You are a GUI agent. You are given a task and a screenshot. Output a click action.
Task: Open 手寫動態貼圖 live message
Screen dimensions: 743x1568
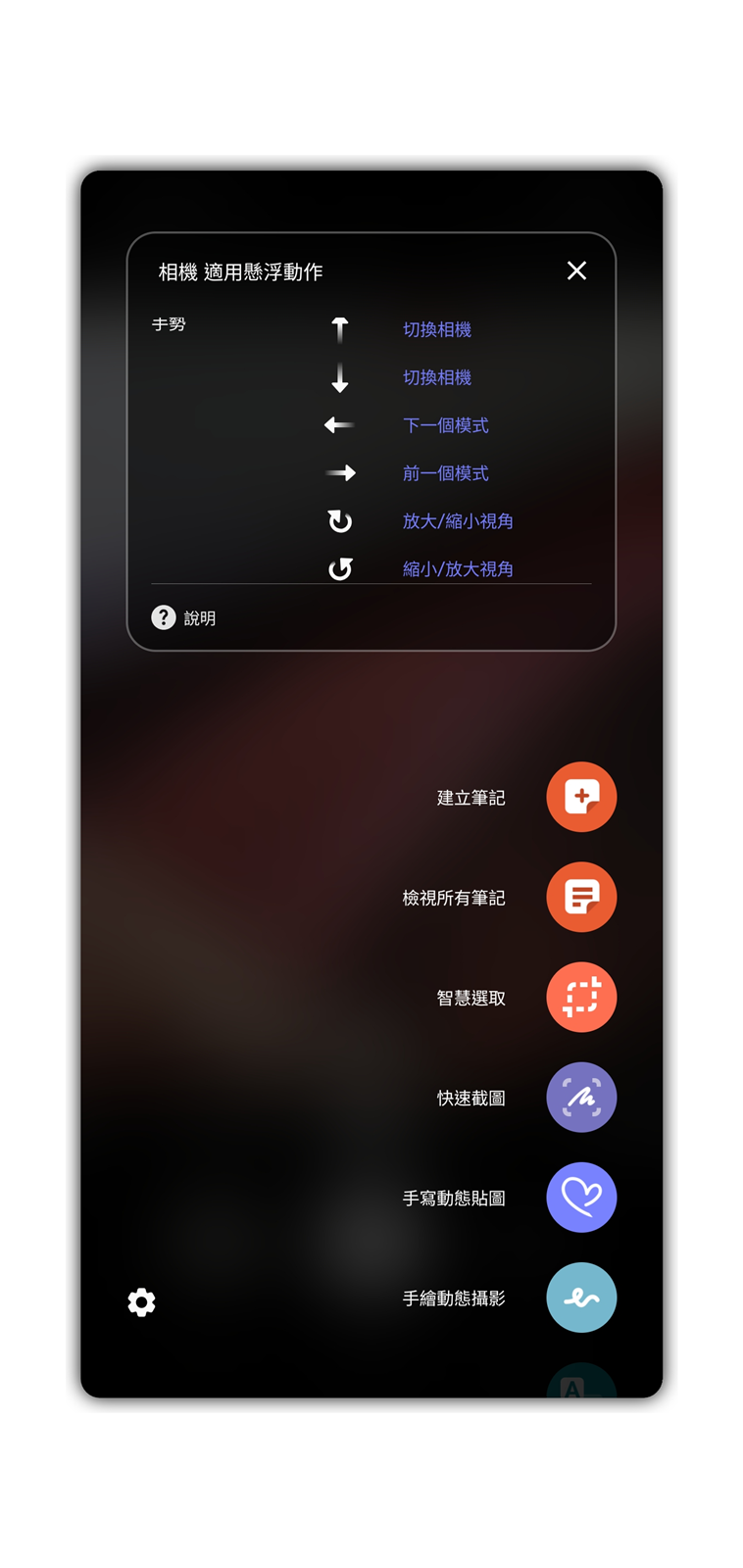(x=581, y=1198)
